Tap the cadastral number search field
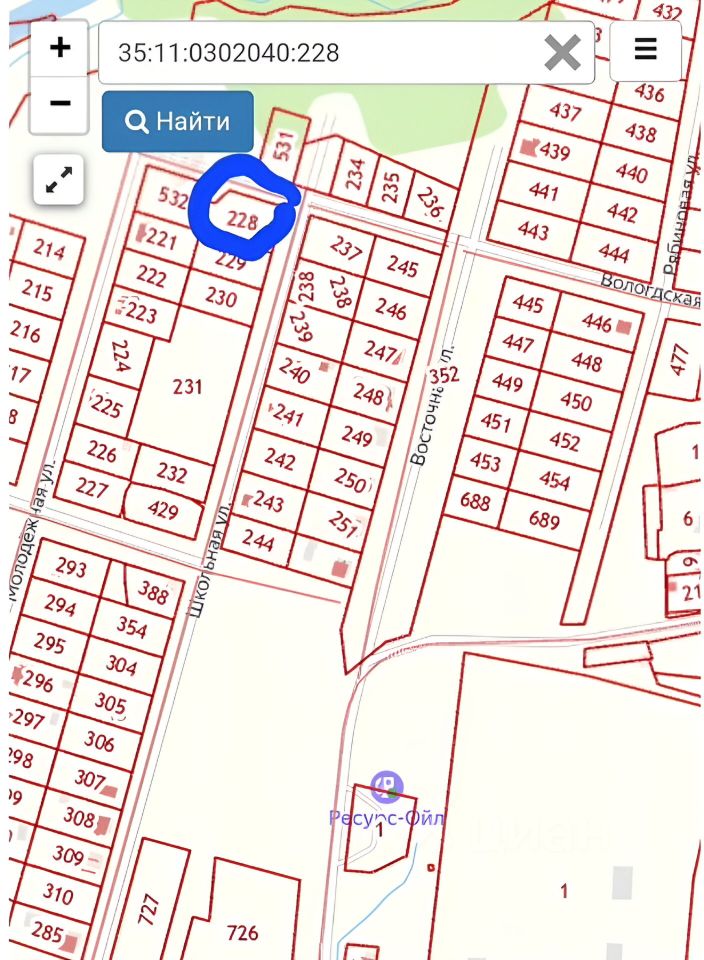The width and height of the screenshot is (704, 960). [x=320, y=52]
